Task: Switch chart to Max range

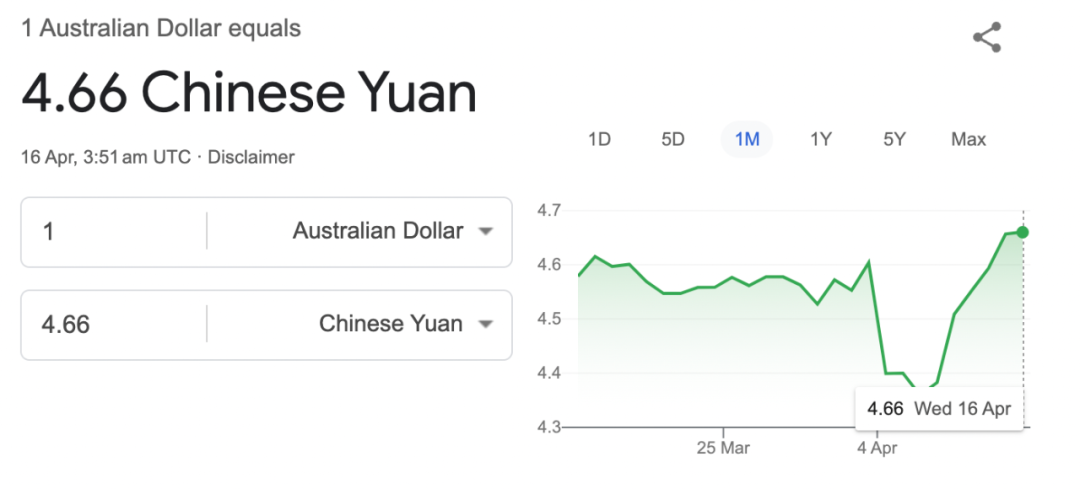Action: 968,139
